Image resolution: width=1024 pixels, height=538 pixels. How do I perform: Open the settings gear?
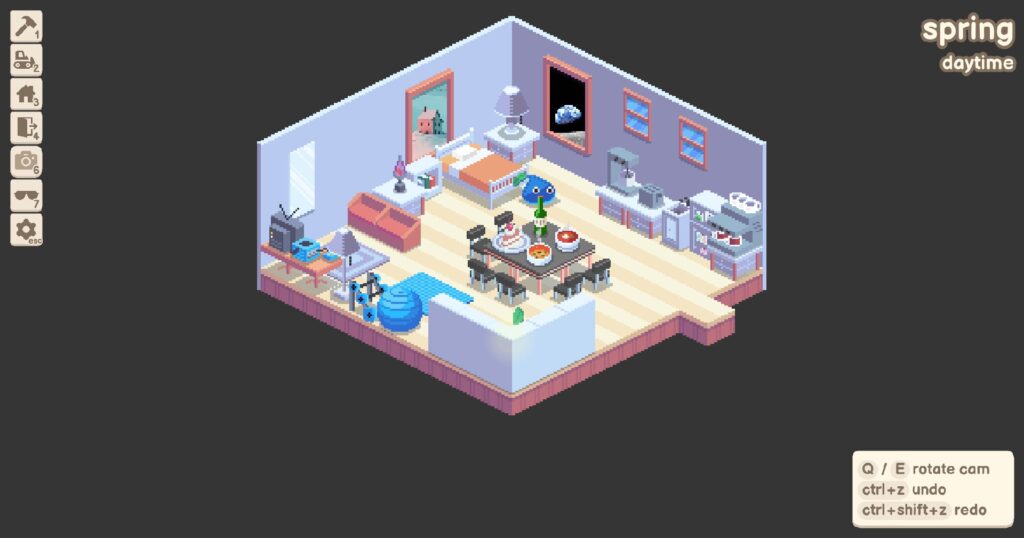pyautogui.click(x=26, y=230)
